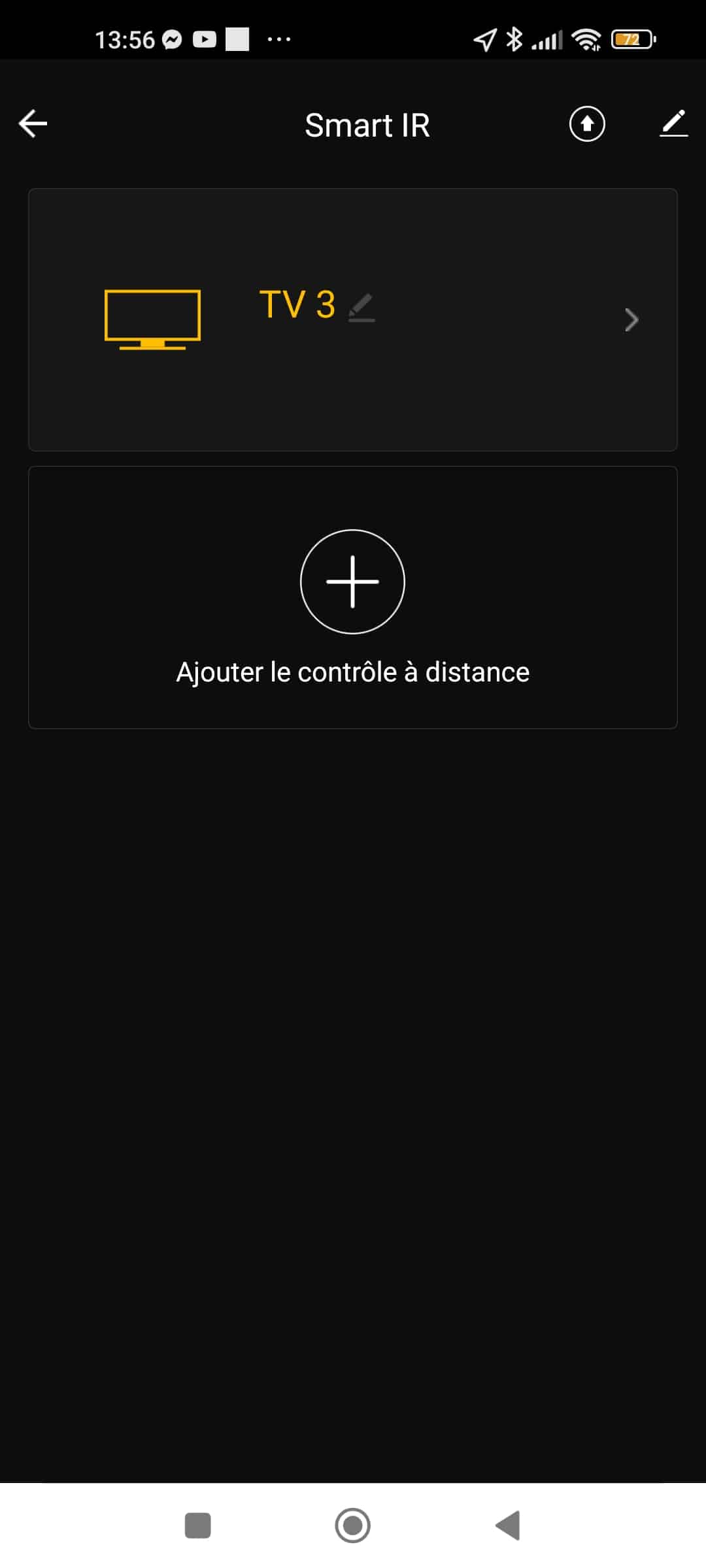
Task: Go back using the top-left arrow
Action: (33, 124)
